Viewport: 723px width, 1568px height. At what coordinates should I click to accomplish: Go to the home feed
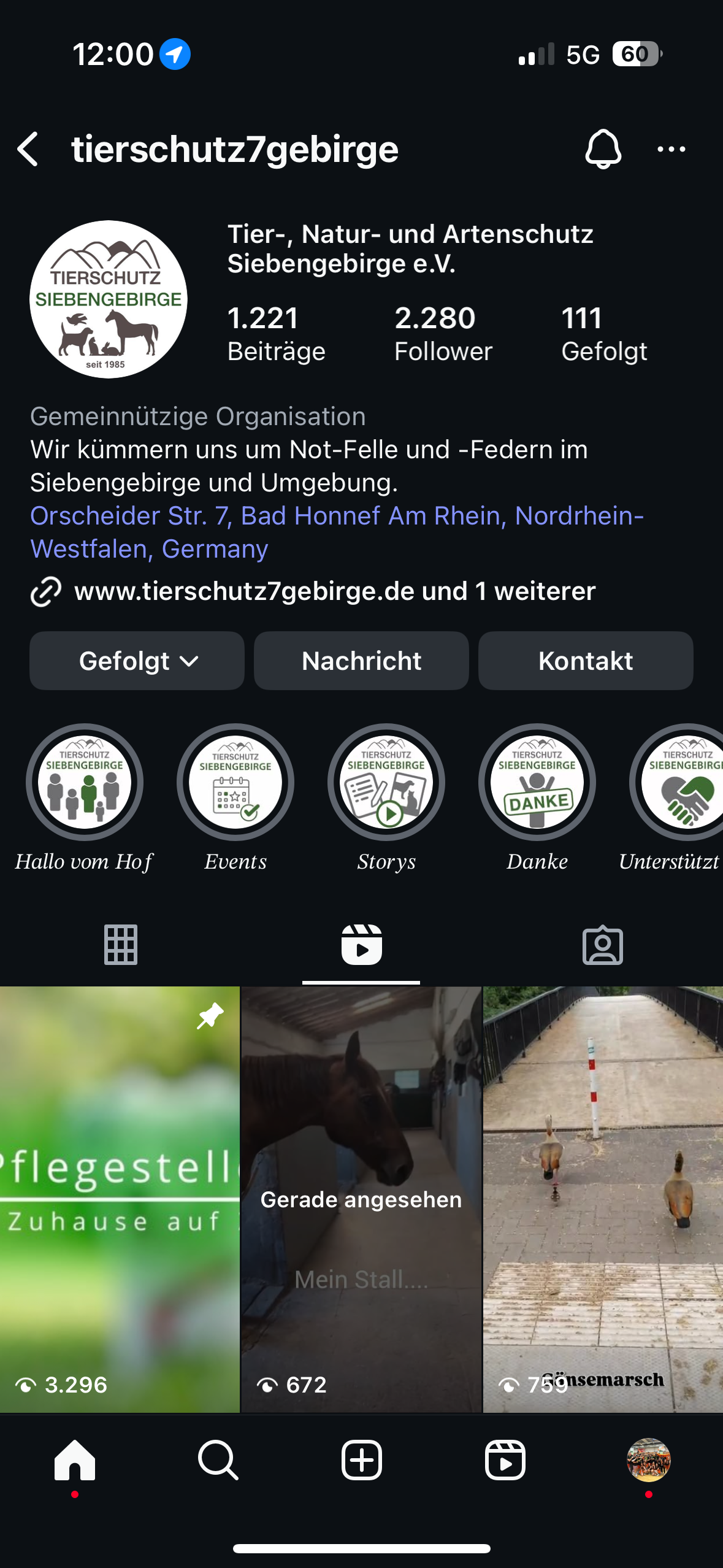(75, 1460)
